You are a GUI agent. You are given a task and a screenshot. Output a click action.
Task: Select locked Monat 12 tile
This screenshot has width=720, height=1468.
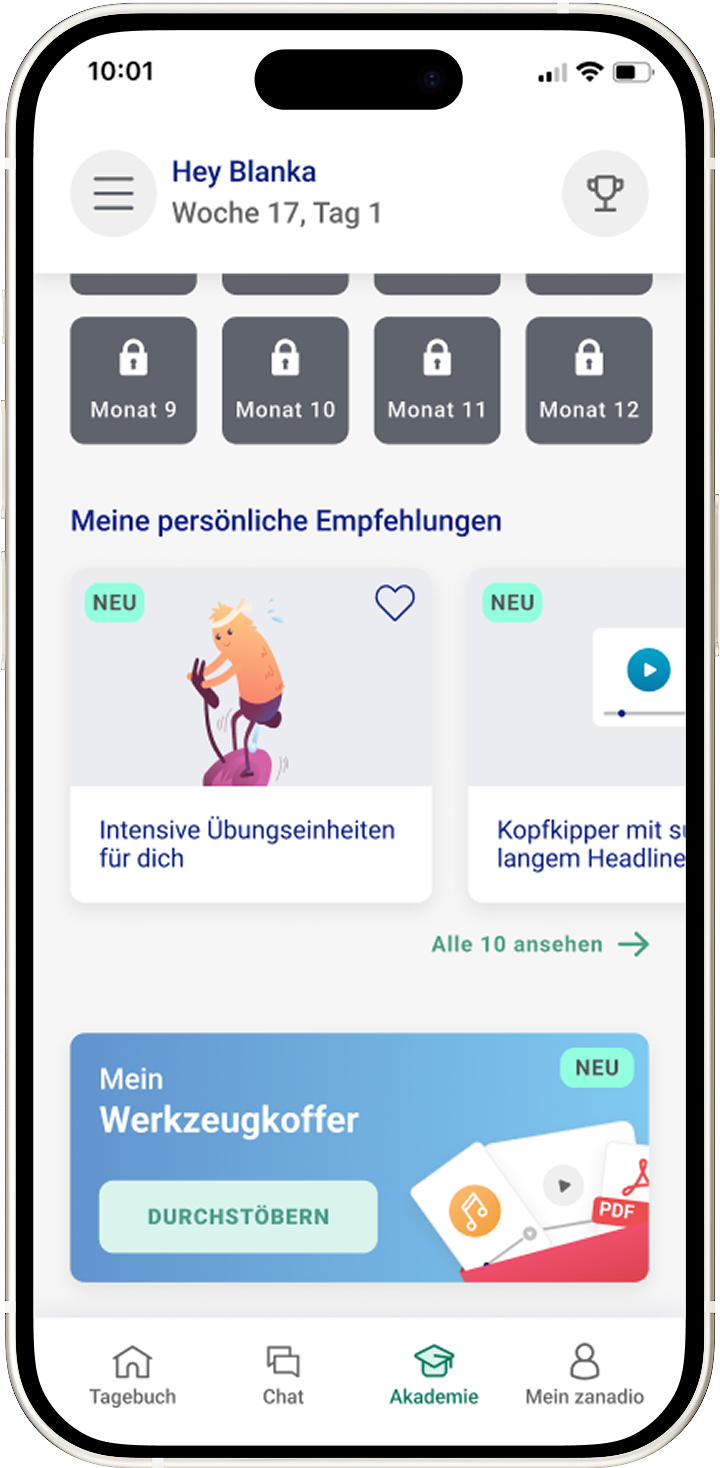pyautogui.click(x=589, y=380)
